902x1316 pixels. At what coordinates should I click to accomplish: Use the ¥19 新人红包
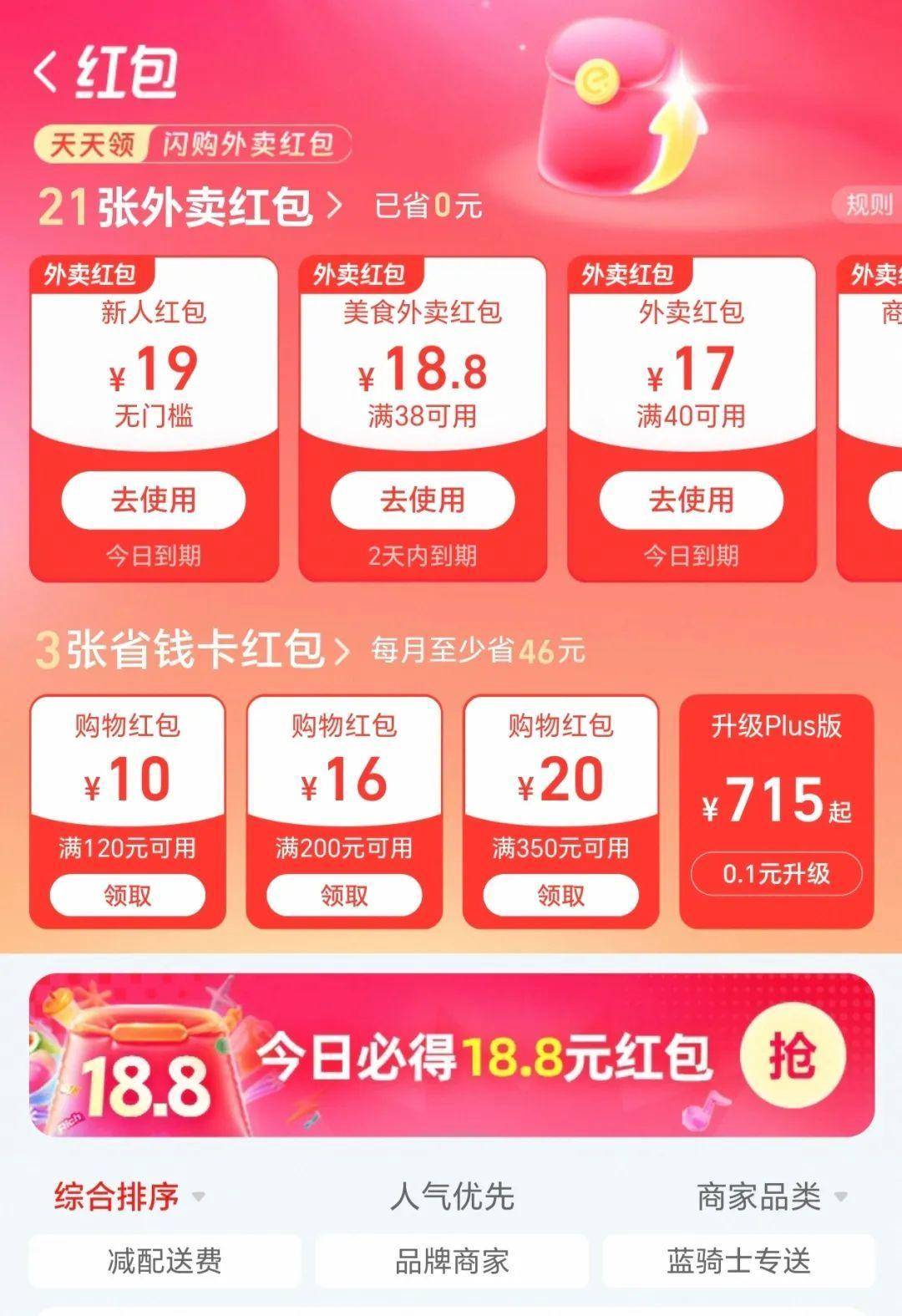[x=154, y=500]
